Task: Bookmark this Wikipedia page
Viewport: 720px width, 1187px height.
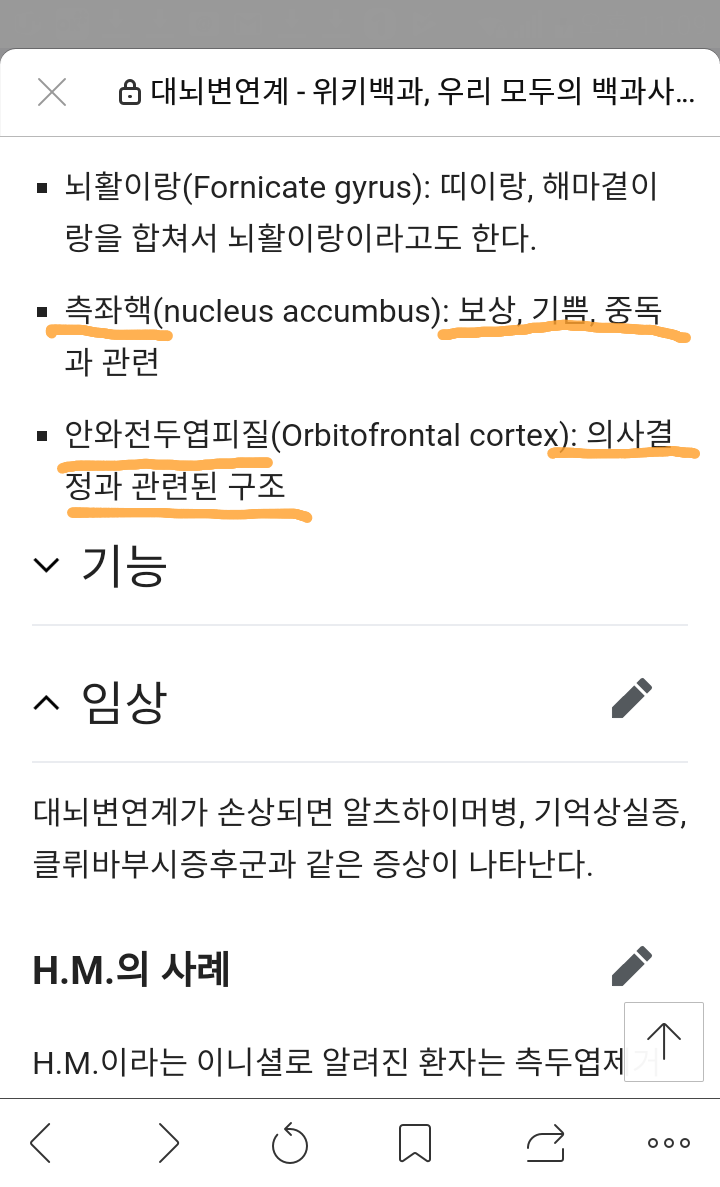Action: click(x=414, y=1142)
